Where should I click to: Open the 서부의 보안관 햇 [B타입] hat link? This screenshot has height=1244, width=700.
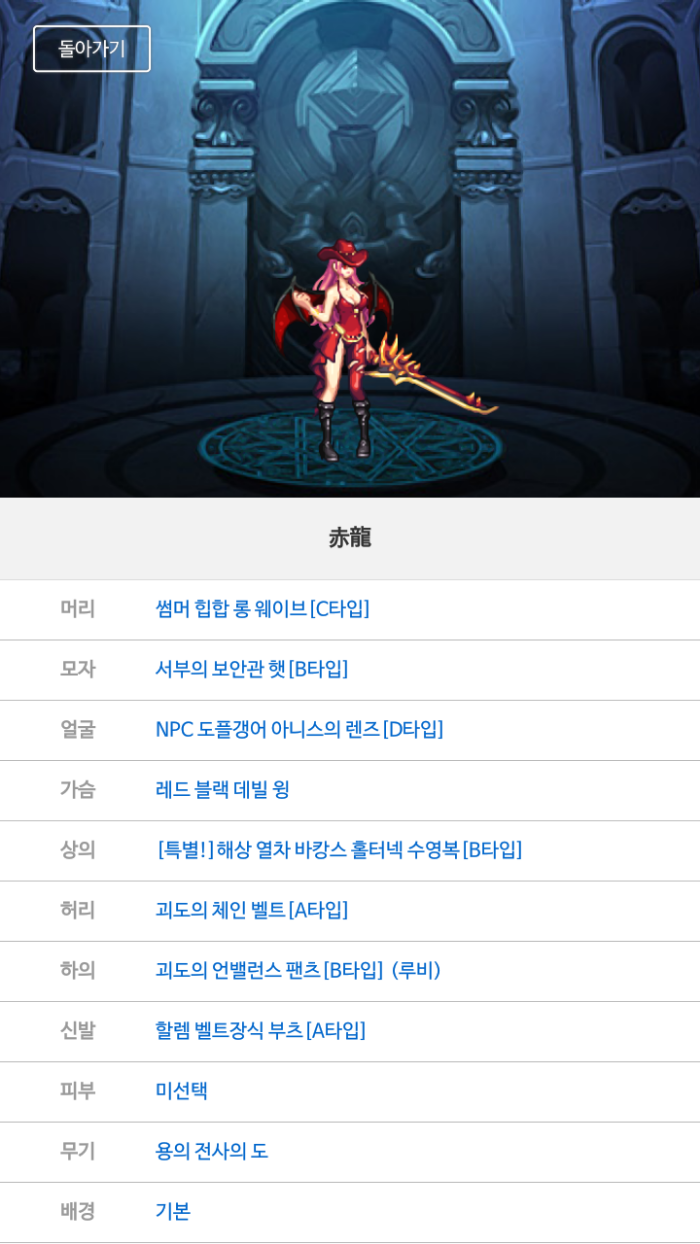click(x=251, y=669)
